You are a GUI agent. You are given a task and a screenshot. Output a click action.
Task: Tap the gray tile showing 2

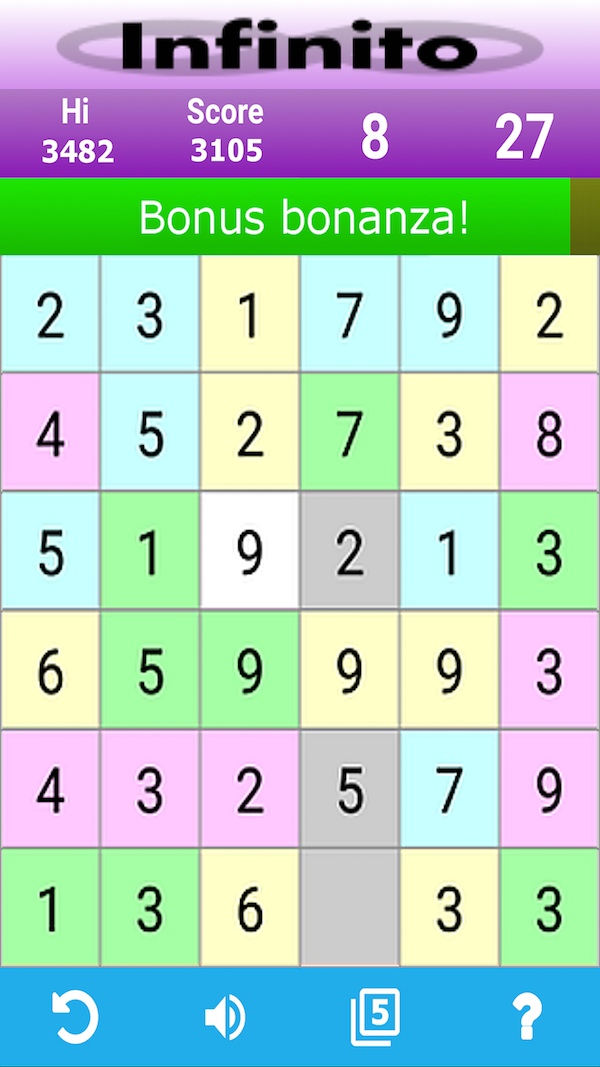(x=350, y=551)
